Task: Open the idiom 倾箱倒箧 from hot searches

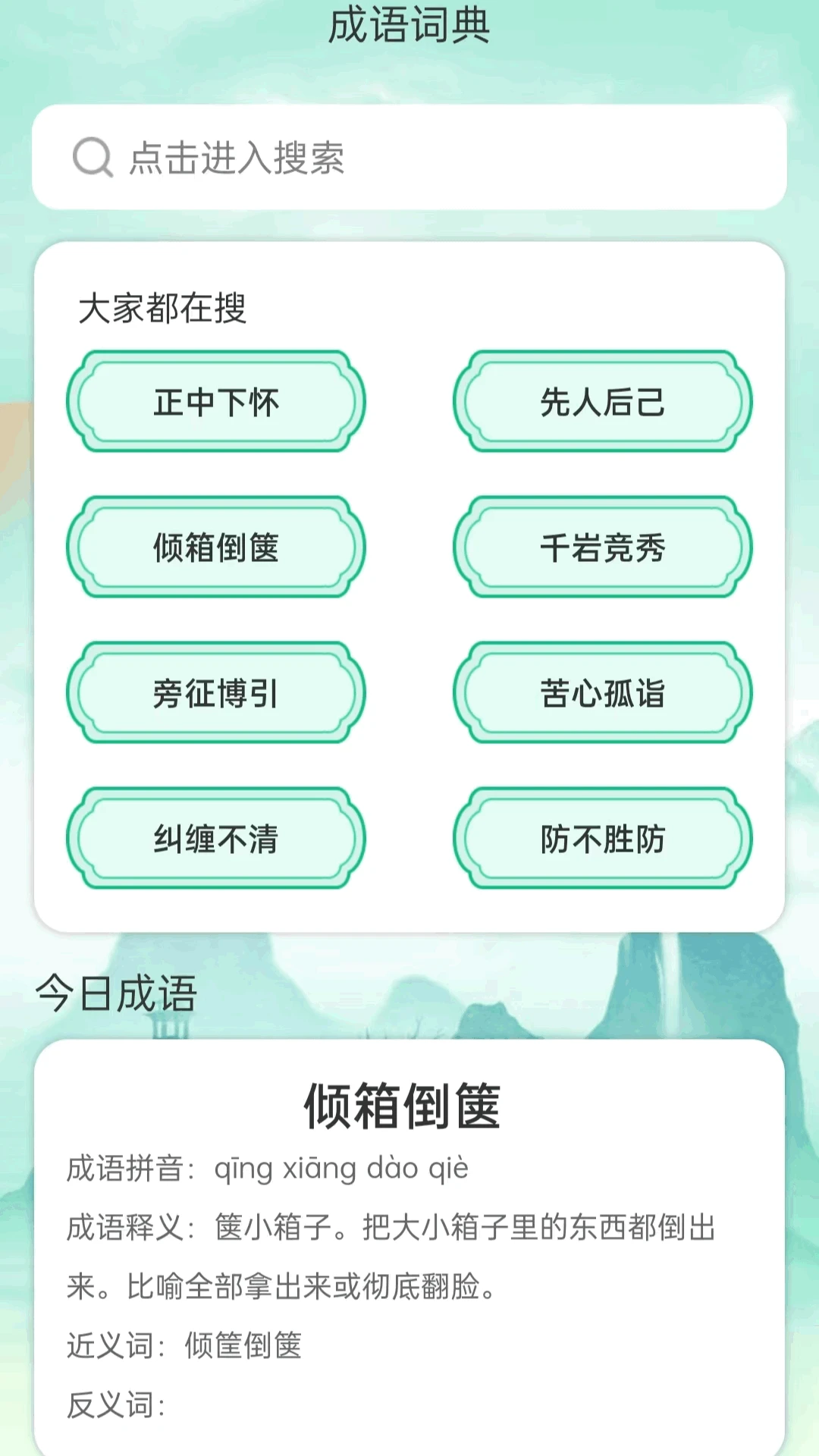Action: [x=215, y=548]
